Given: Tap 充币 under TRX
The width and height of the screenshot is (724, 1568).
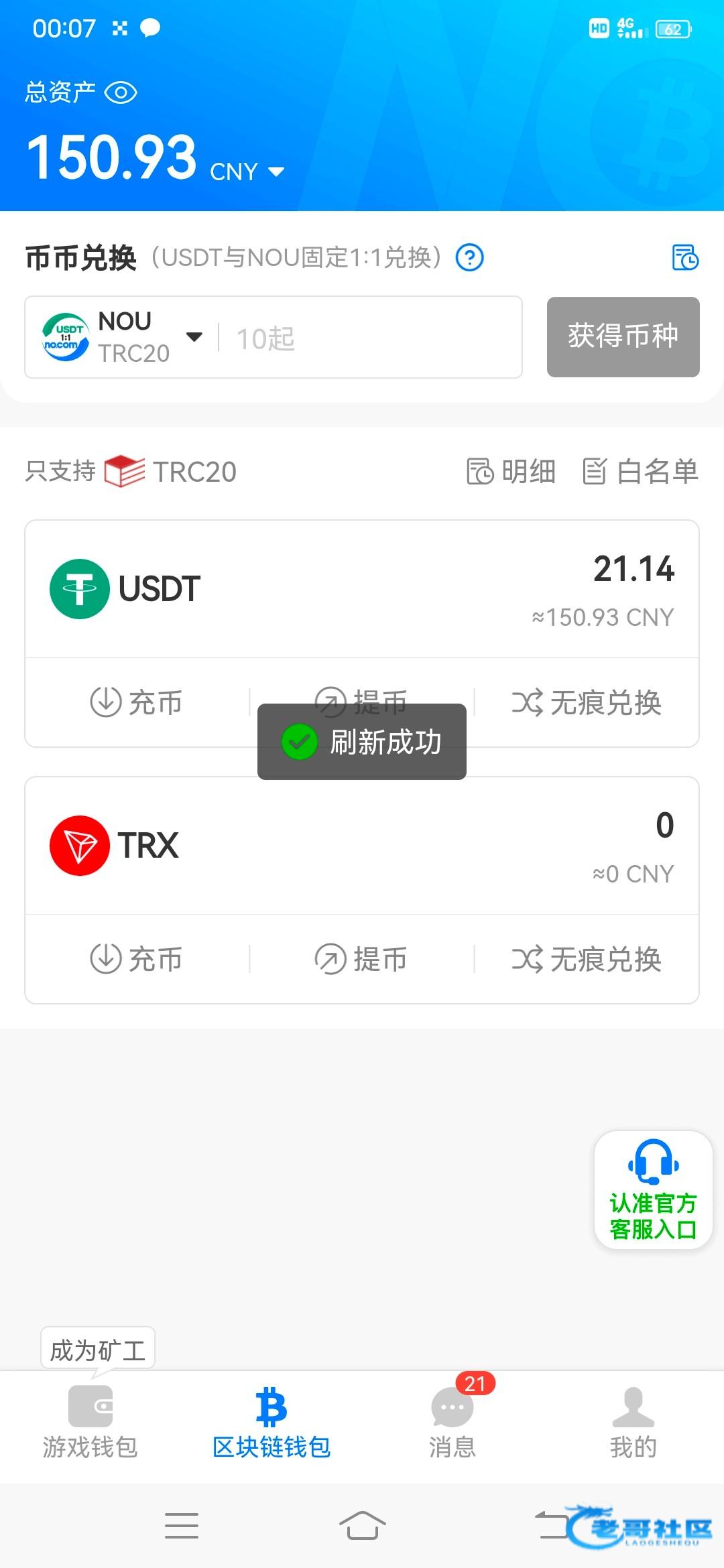Looking at the screenshot, I should click(x=137, y=959).
